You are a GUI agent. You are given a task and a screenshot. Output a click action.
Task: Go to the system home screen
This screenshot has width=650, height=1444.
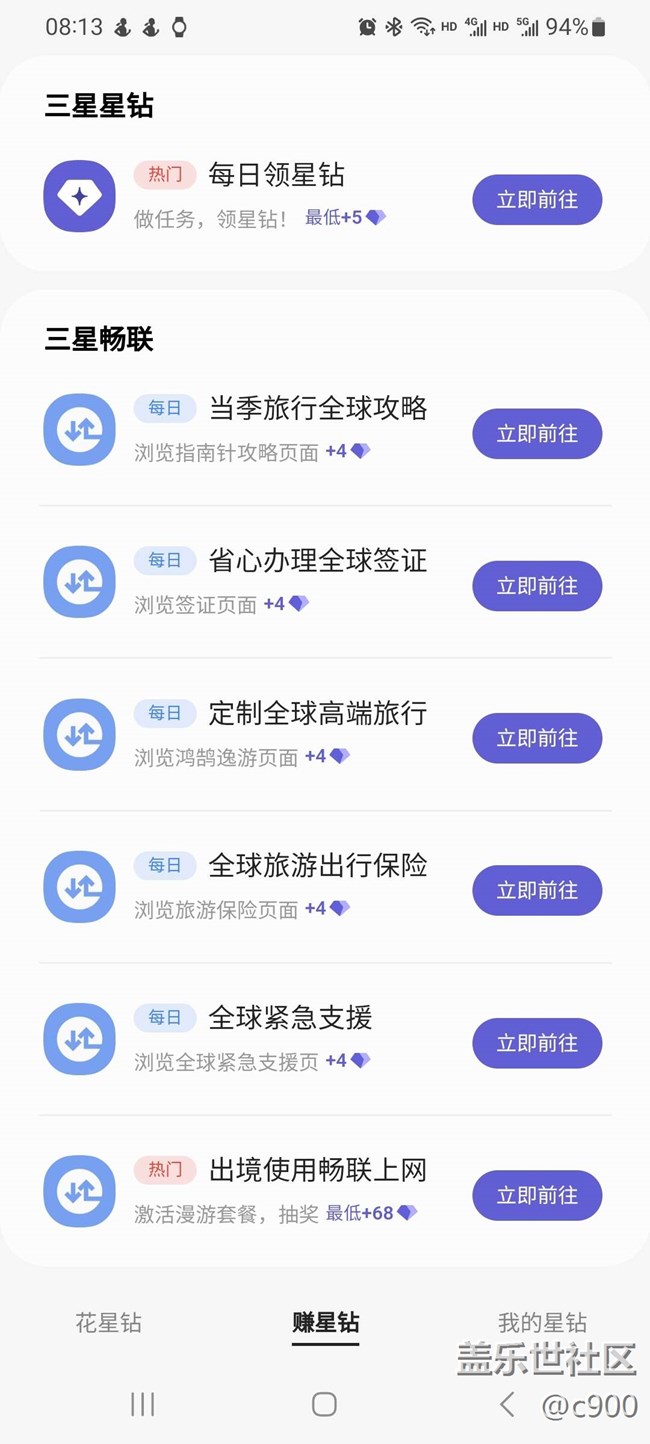324,1404
